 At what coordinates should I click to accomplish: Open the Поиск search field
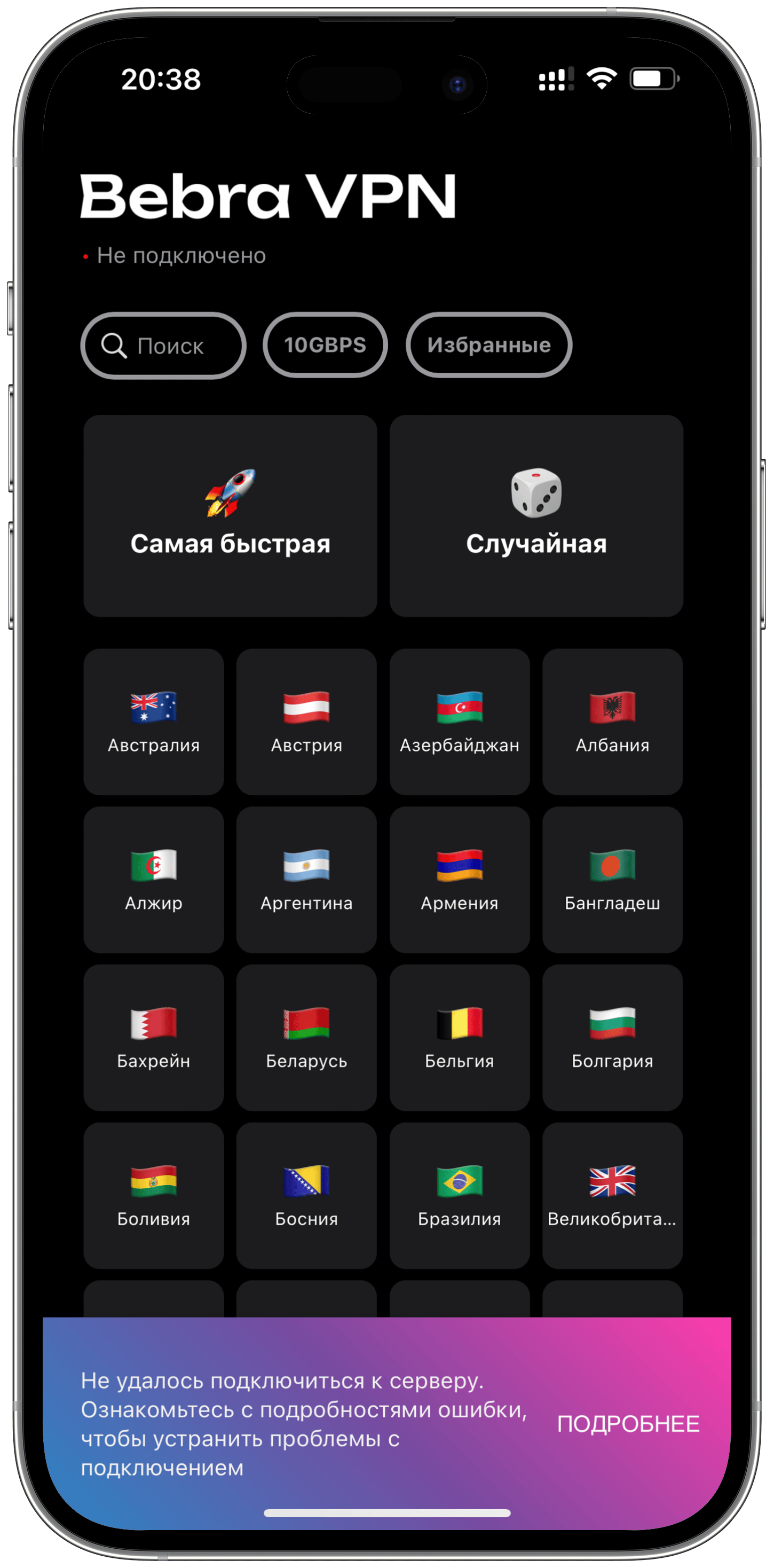(163, 346)
